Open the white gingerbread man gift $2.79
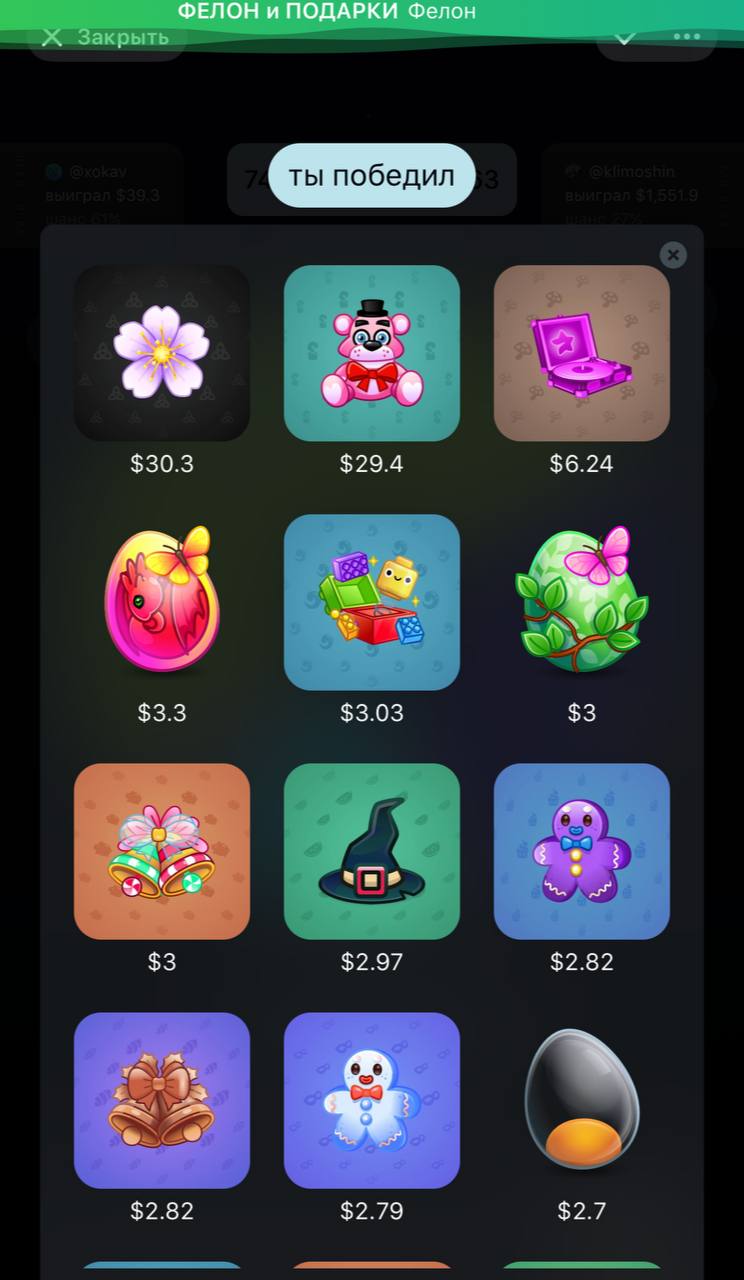744x1280 pixels. (372, 1100)
